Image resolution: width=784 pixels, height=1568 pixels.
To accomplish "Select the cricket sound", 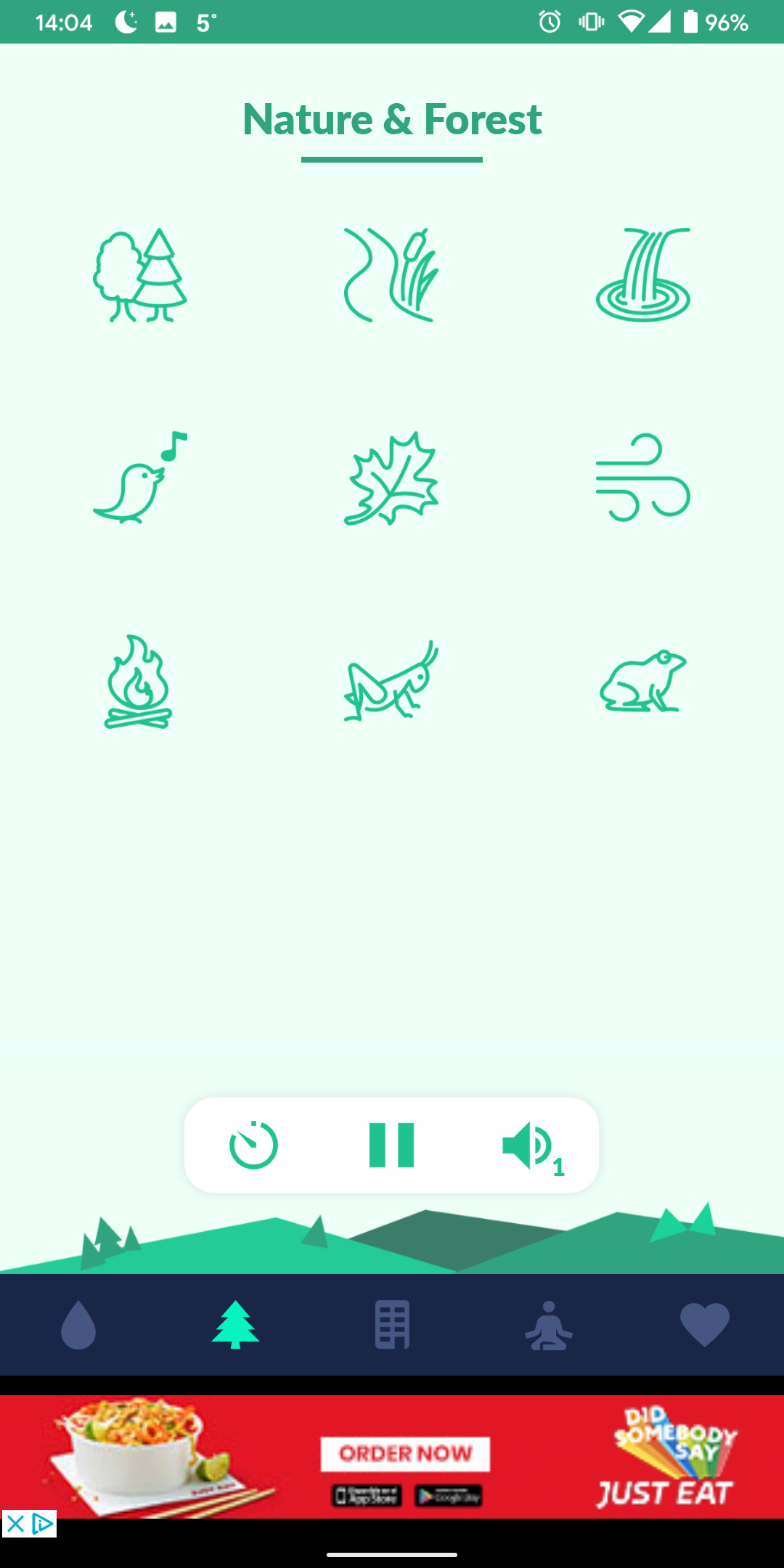I will (391, 680).
